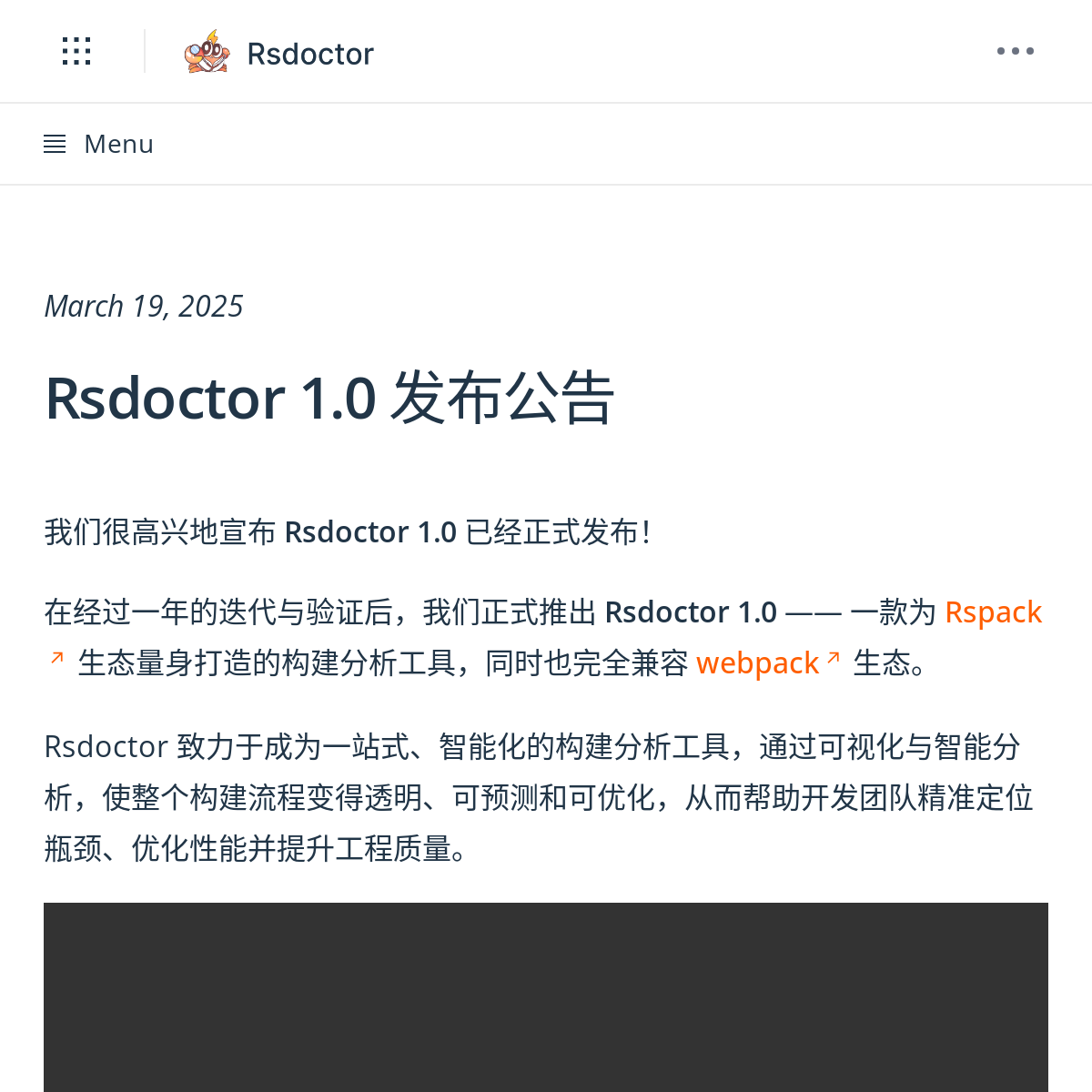Open the apps grid icon
Viewport: 1092px width, 1092px height.
(x=76, y=52)
